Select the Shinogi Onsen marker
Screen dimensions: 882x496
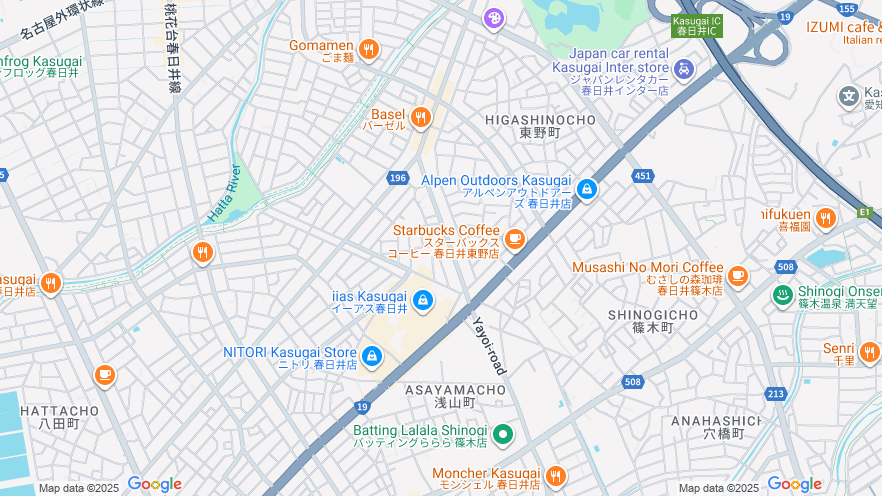pos(783,295)
